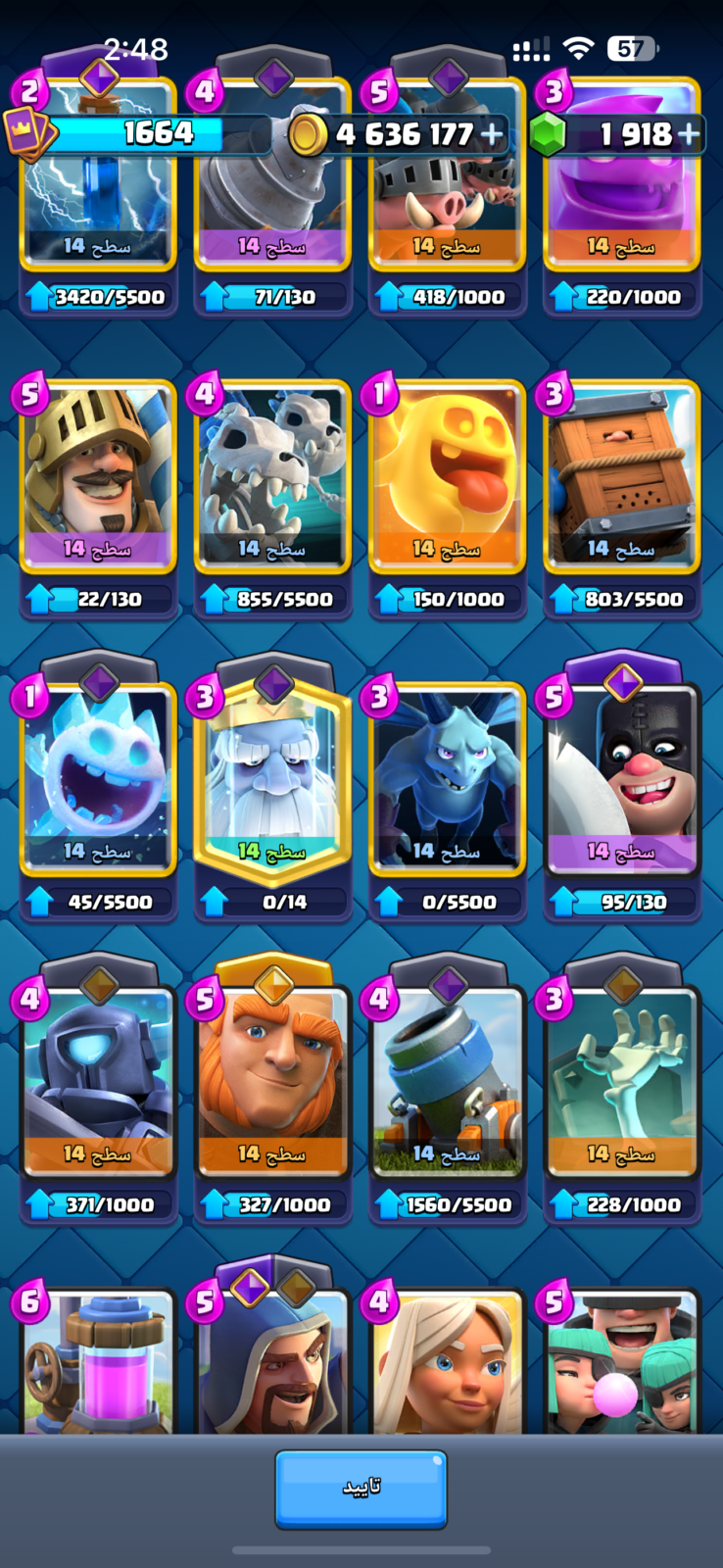Viewport: 723px width, 1568px height.
Task: Select the hooded Wizard card
Action: (x=272, y=1362)
